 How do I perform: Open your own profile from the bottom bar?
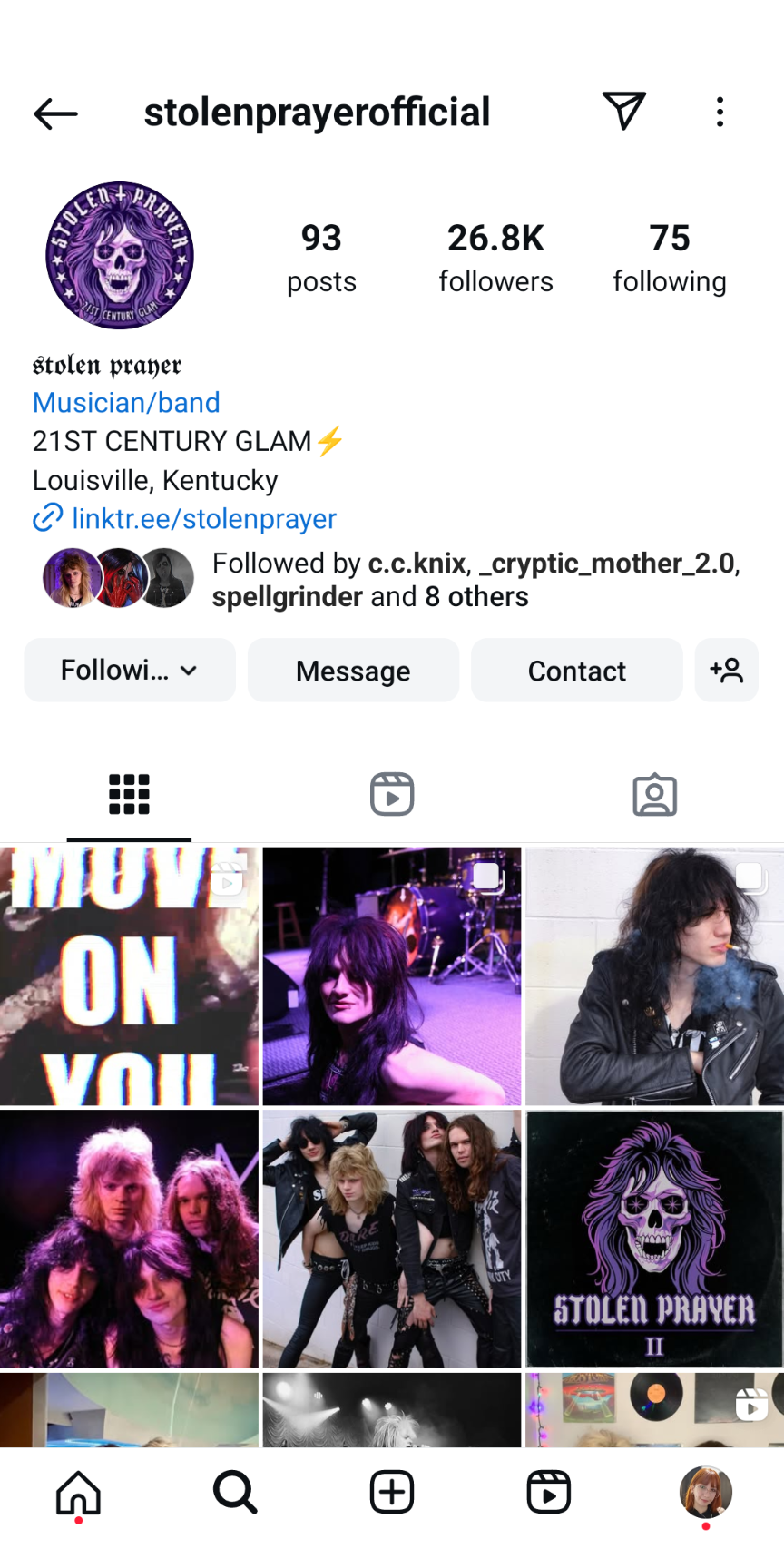[x=706, y=1492]
